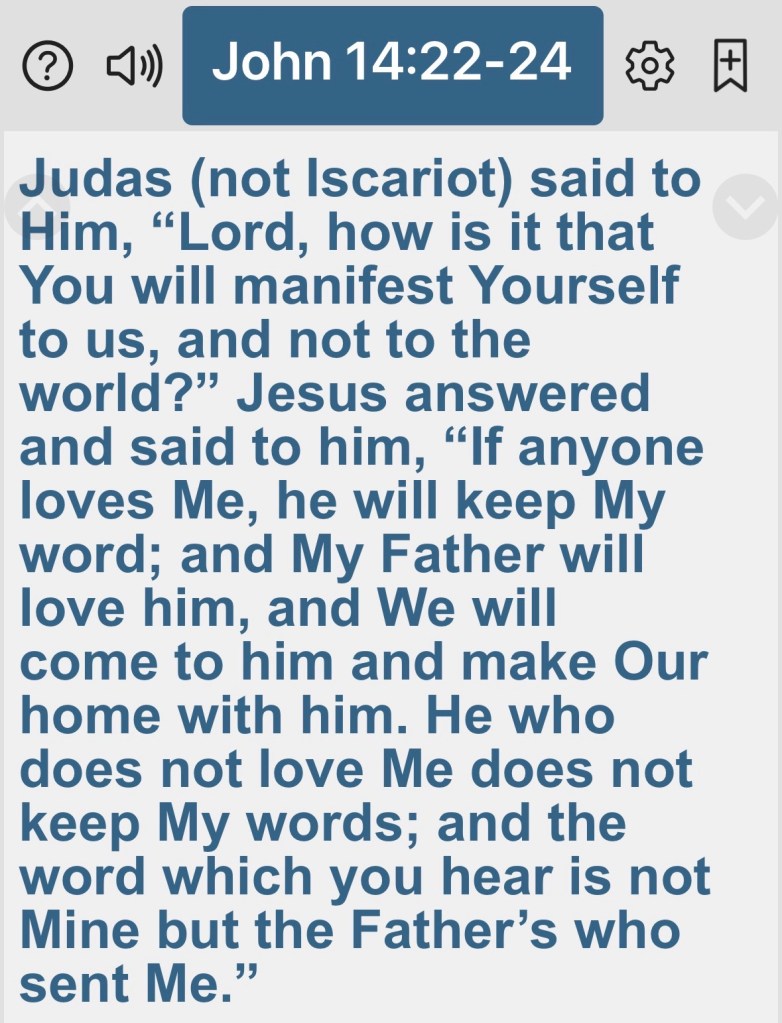Screen dimensions: 782x1023
Task: Go to the next passage with the down chevron
Action: coord(745,207)
